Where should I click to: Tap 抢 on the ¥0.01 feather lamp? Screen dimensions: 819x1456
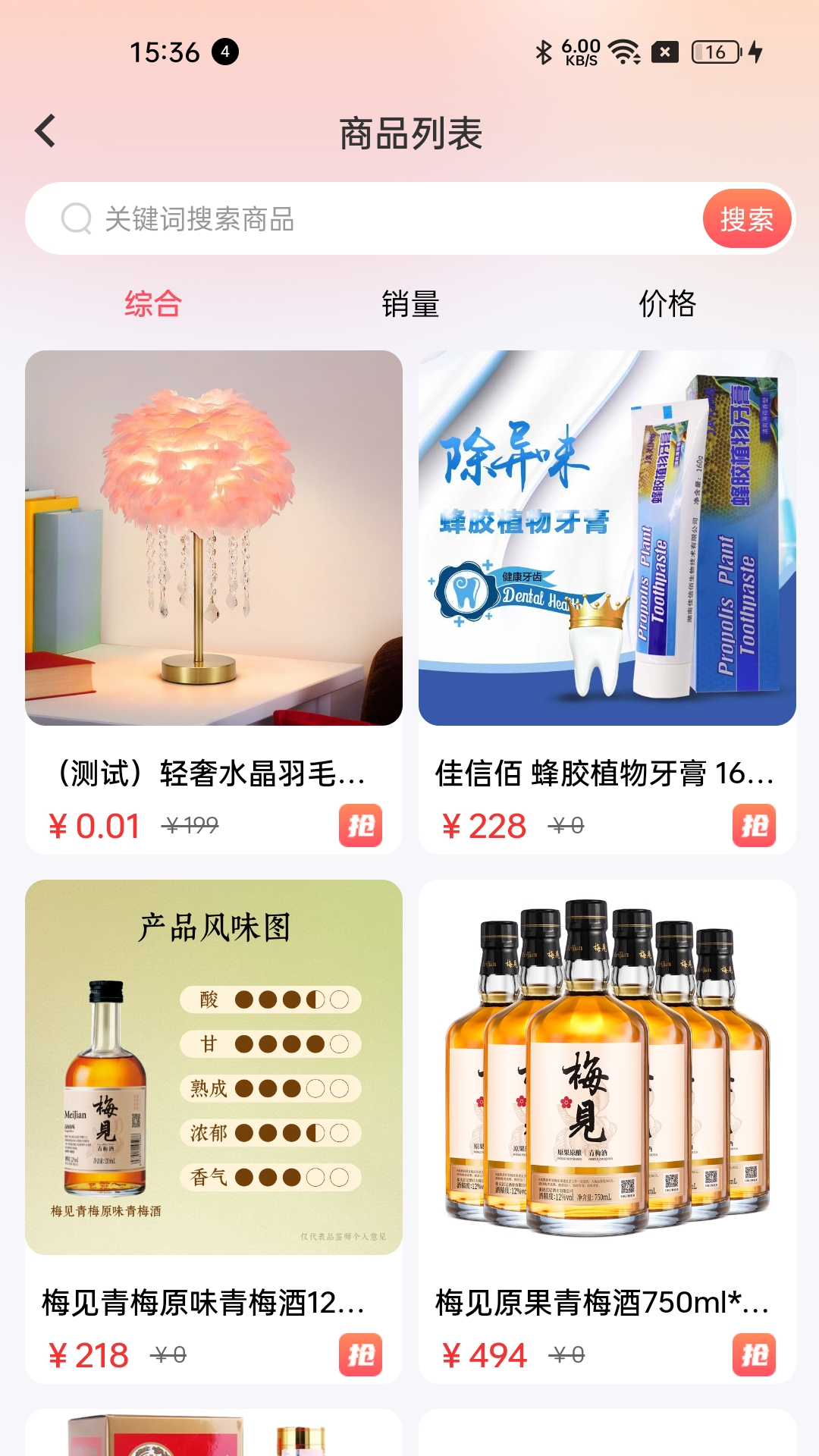coord(360,825)
